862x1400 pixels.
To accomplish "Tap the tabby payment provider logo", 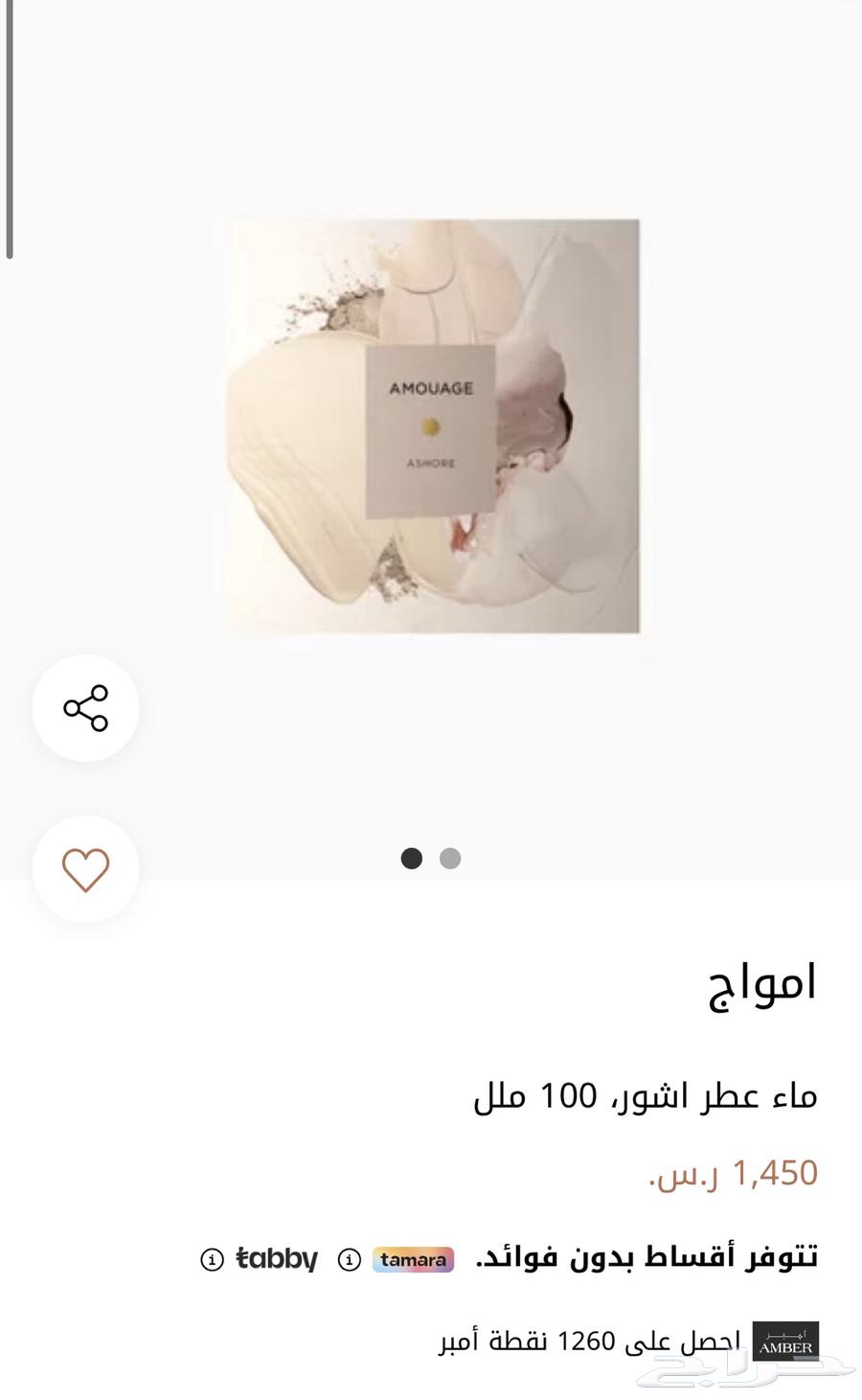I will [276, 1259].
